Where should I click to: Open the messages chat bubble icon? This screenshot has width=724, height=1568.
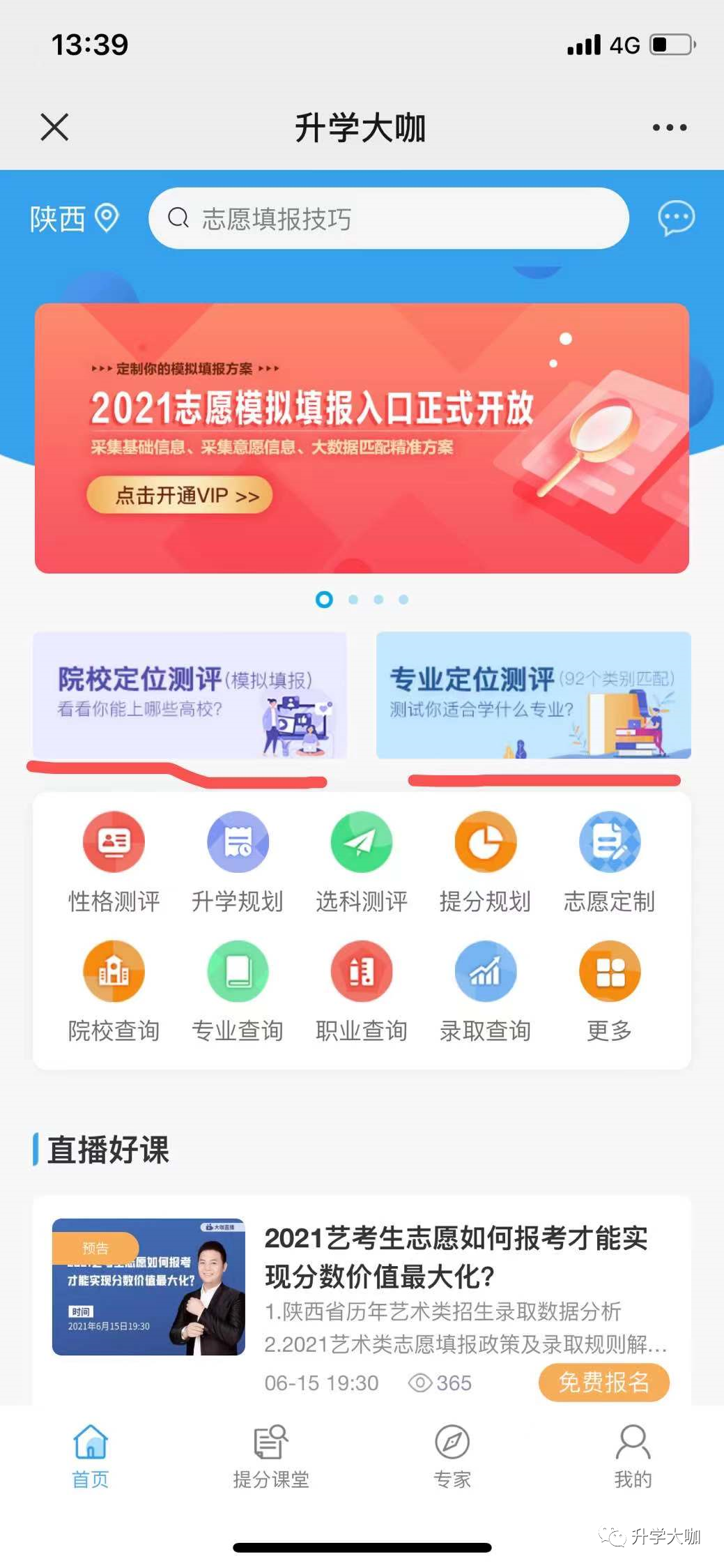pyautogui.click(x=676, y=218)
